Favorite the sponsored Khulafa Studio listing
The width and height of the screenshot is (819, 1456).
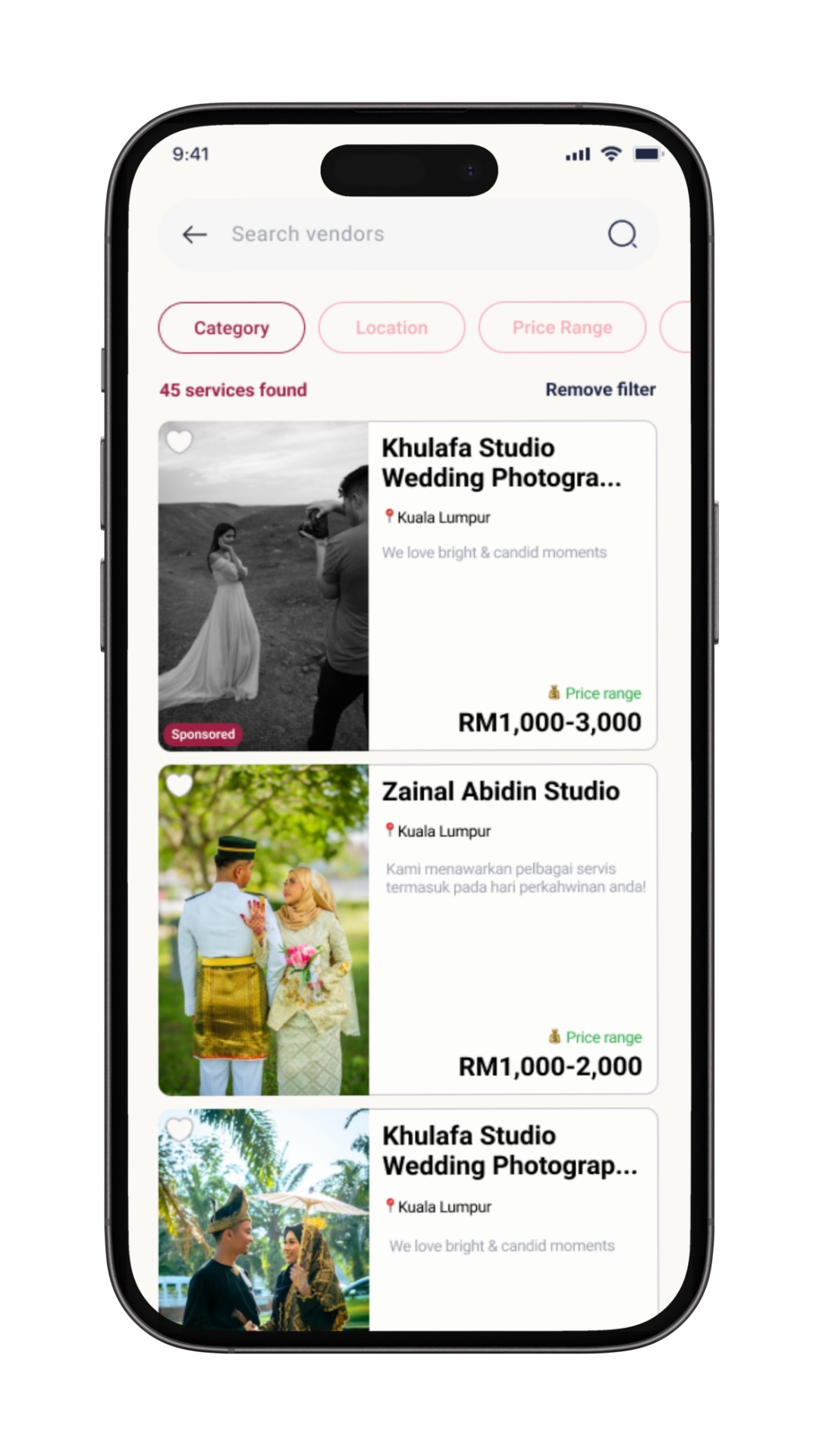coord(180,441)
